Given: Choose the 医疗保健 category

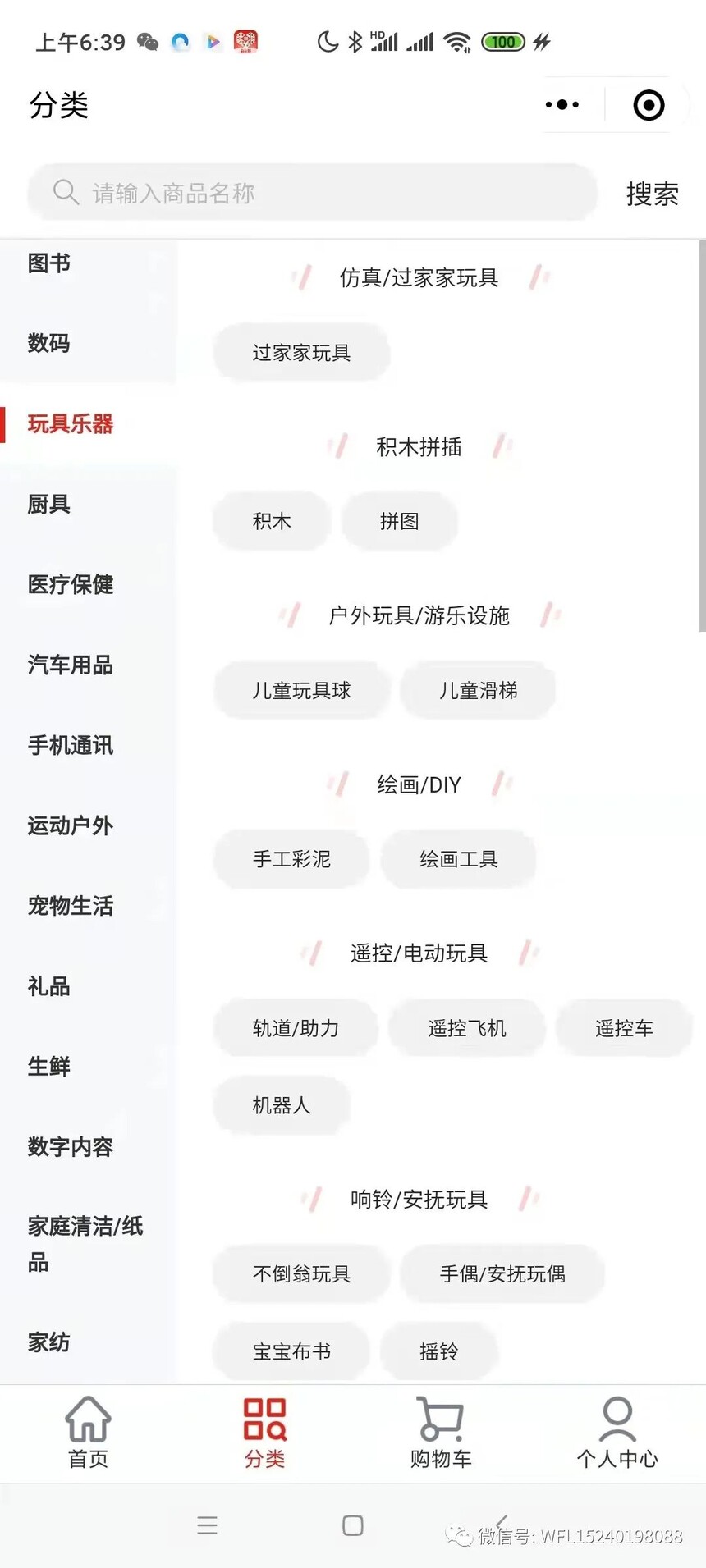Looking at the screenshot, I should [x=71, y=584].
